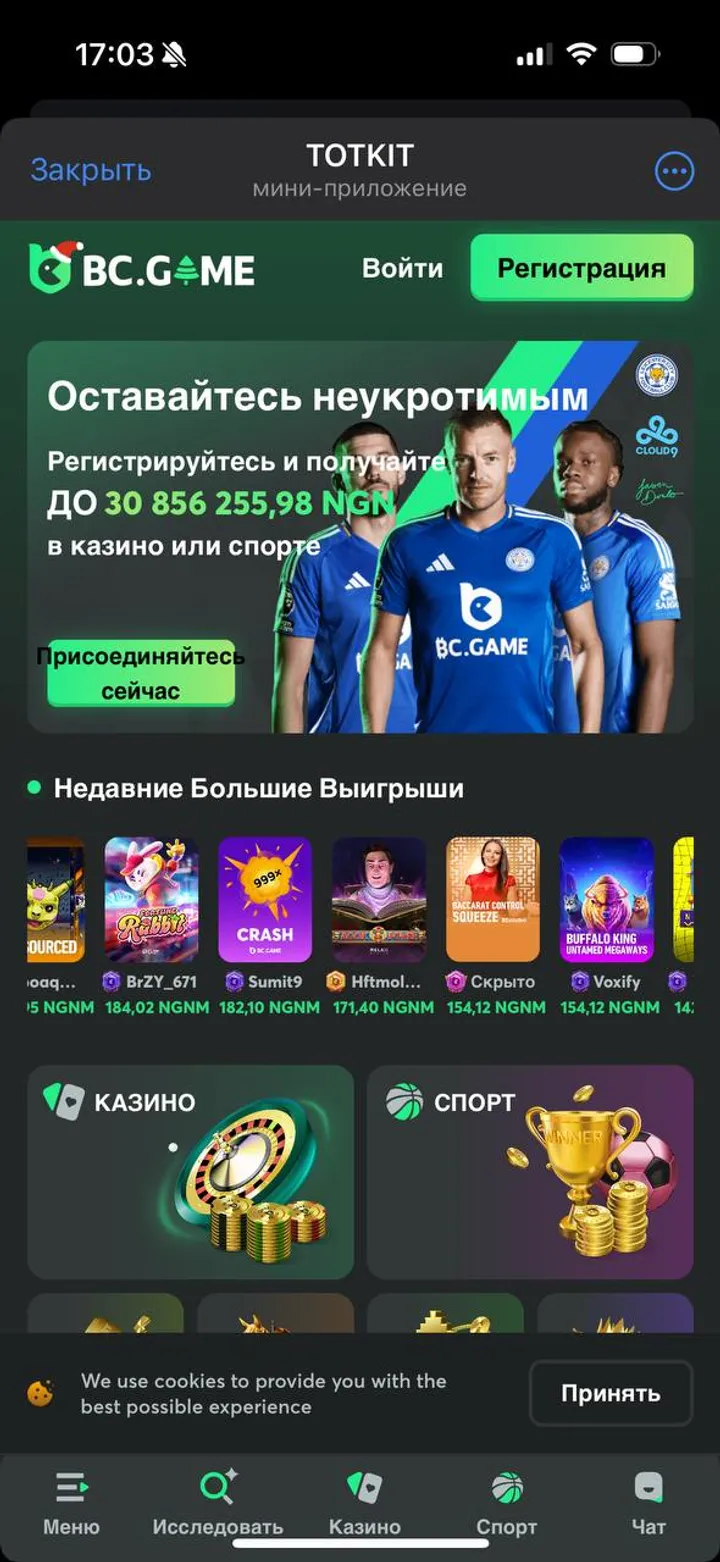The height and width of the screenshot is (1562, 720).
Task: Tap Закрыть to close the mini app
Action: coord(91,171)
